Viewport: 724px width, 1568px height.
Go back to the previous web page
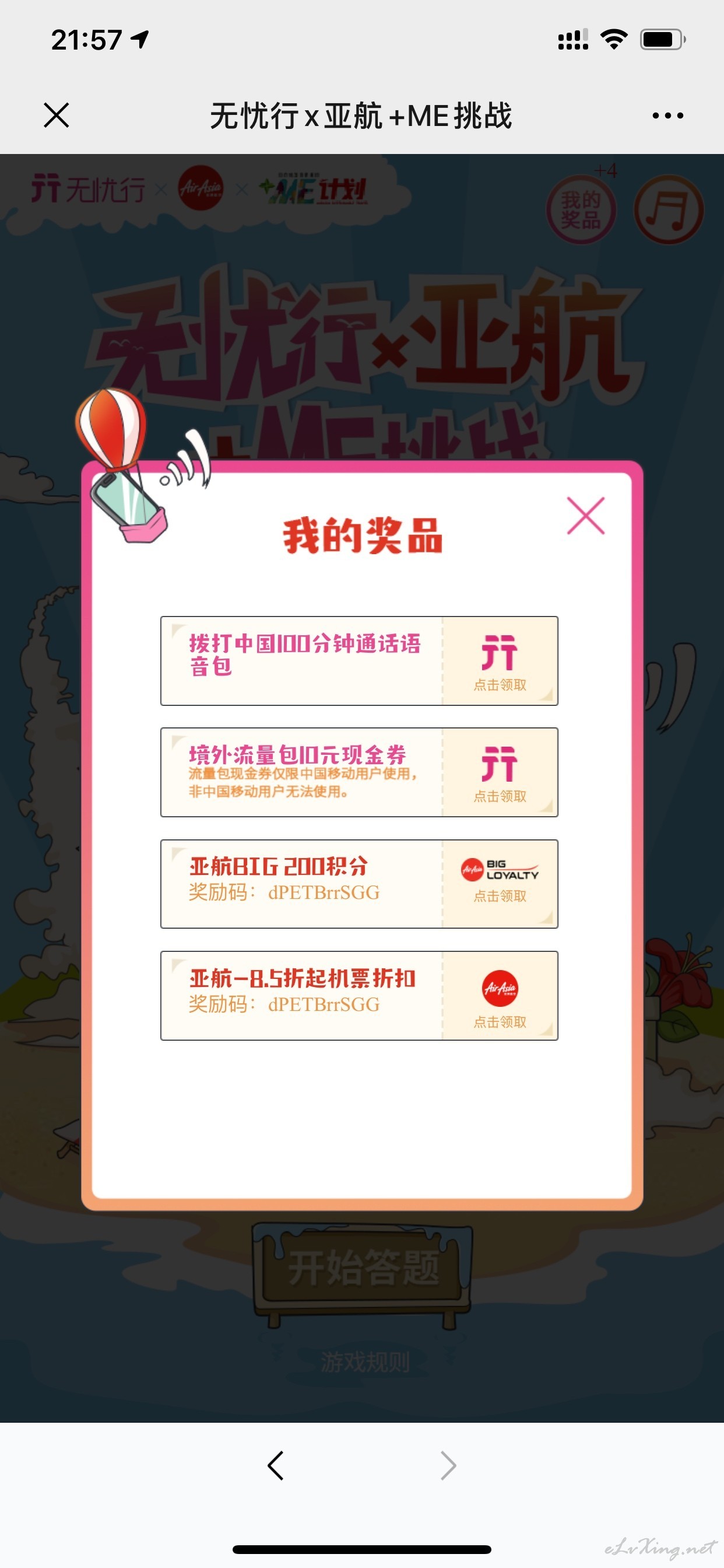(x=276, y=1466)
